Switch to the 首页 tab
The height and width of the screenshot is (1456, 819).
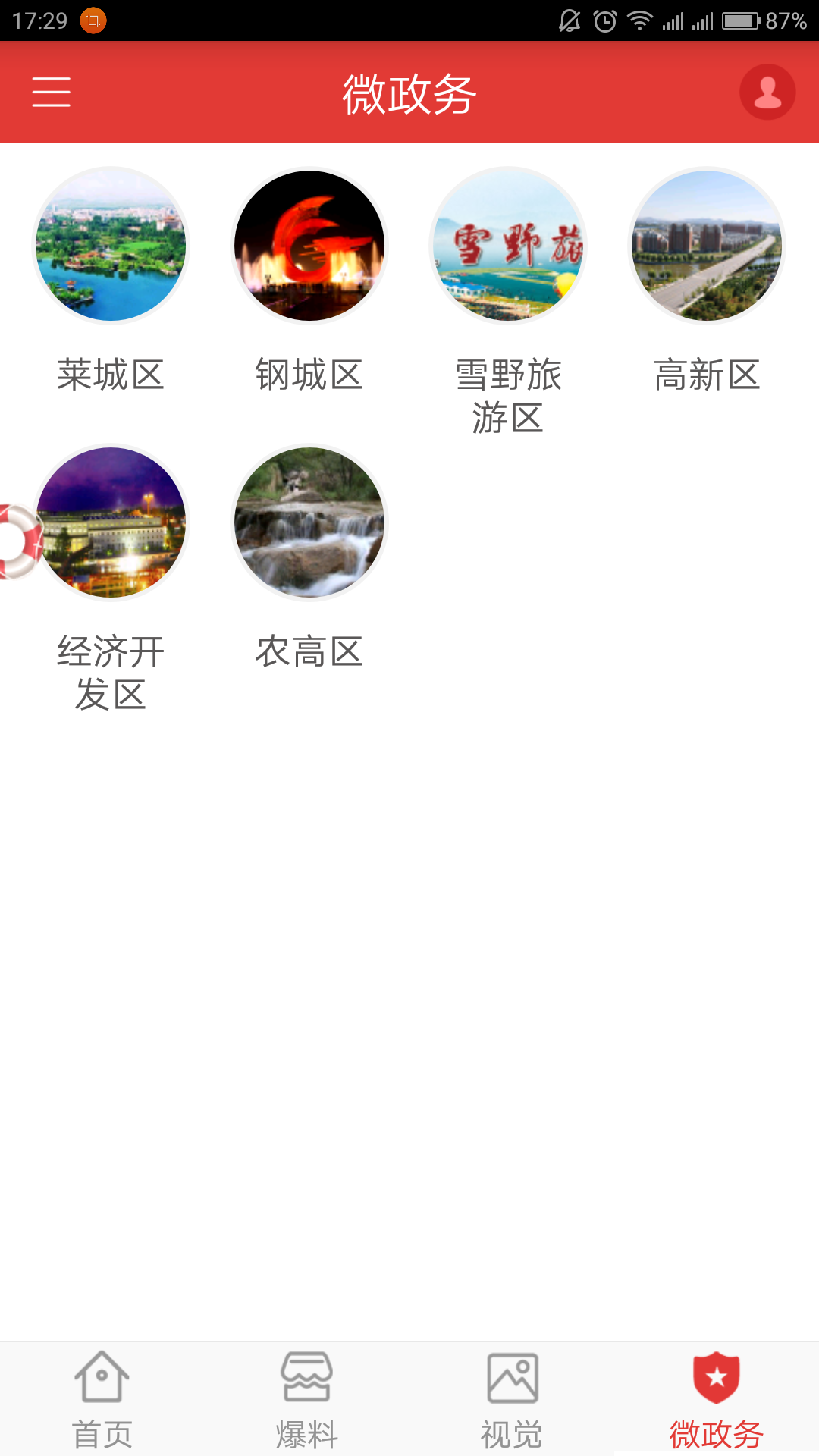point(102,1399)
